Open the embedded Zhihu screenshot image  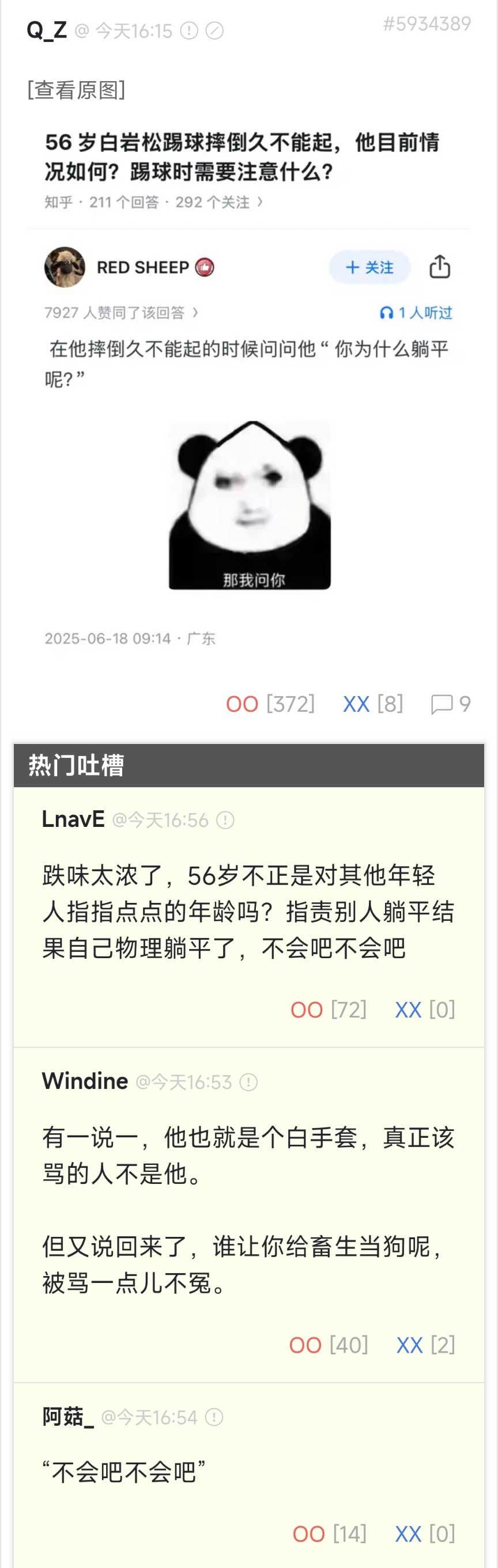(248, 390)
